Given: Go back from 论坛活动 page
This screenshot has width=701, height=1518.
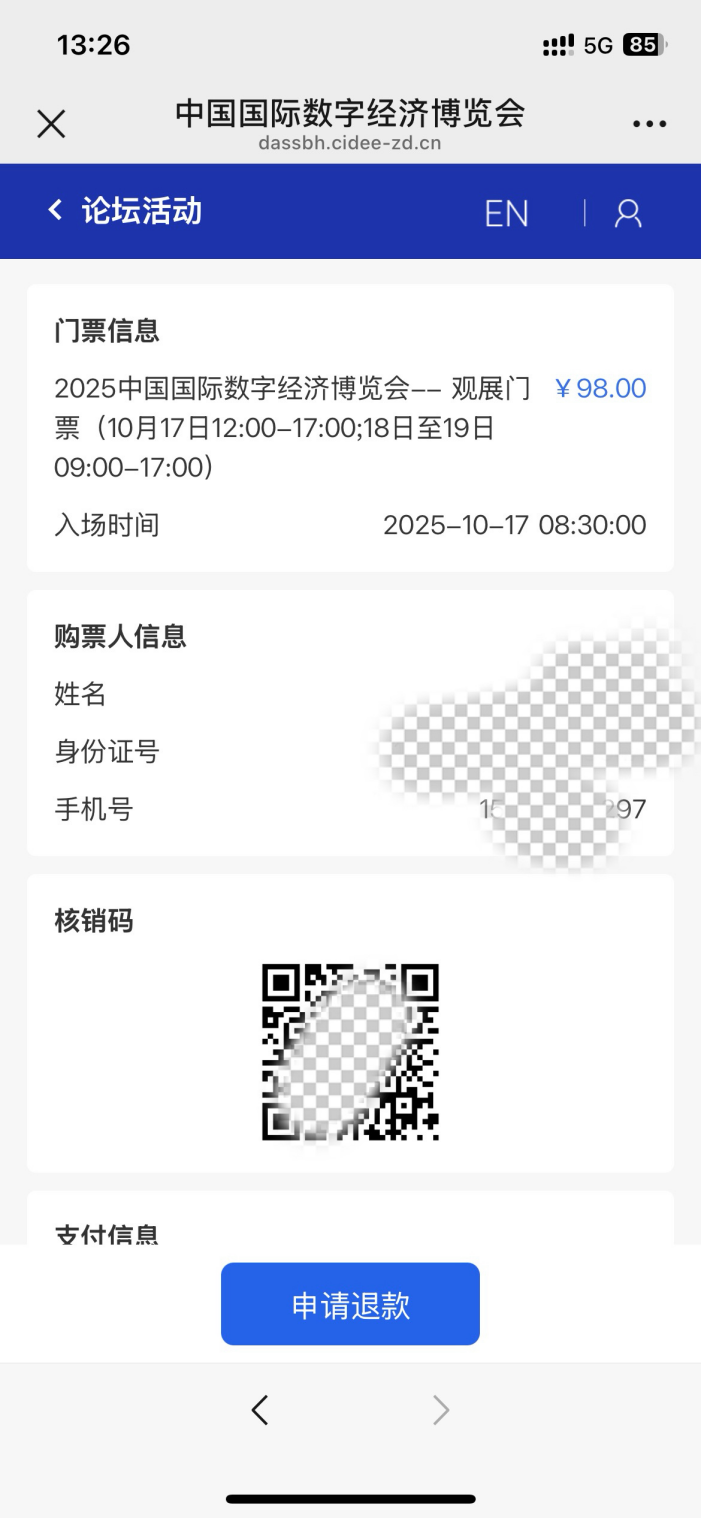Looking at the screenshot, I should [56, 210].
